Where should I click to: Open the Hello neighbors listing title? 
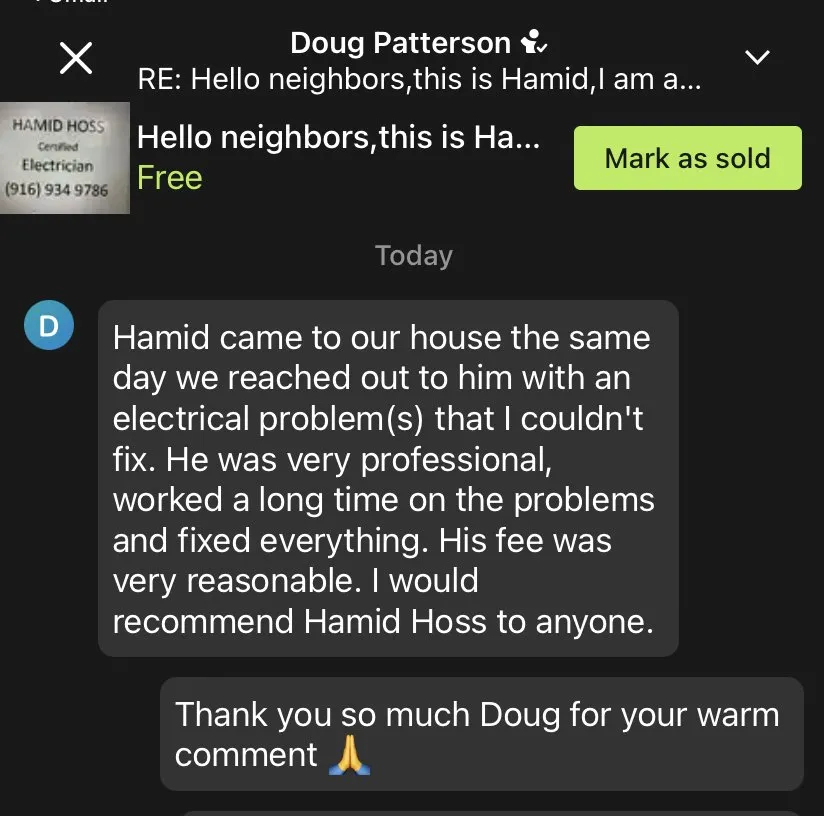338,138
